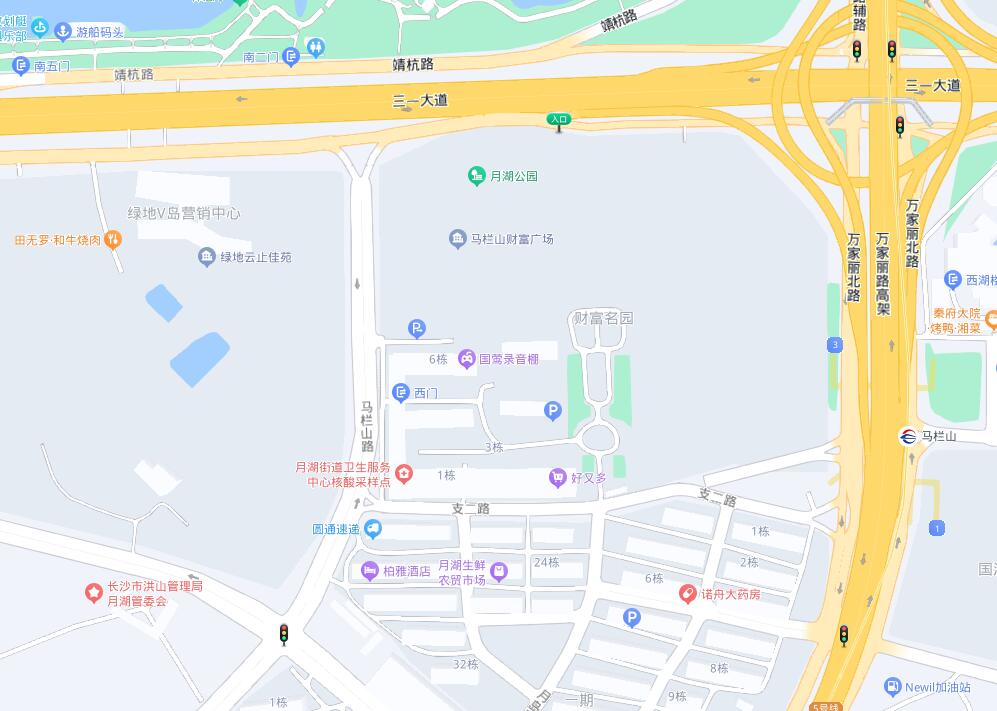Tap the 月湖公园 park marker
Viewport: 997px width, 711px height.
click(477, 176)
